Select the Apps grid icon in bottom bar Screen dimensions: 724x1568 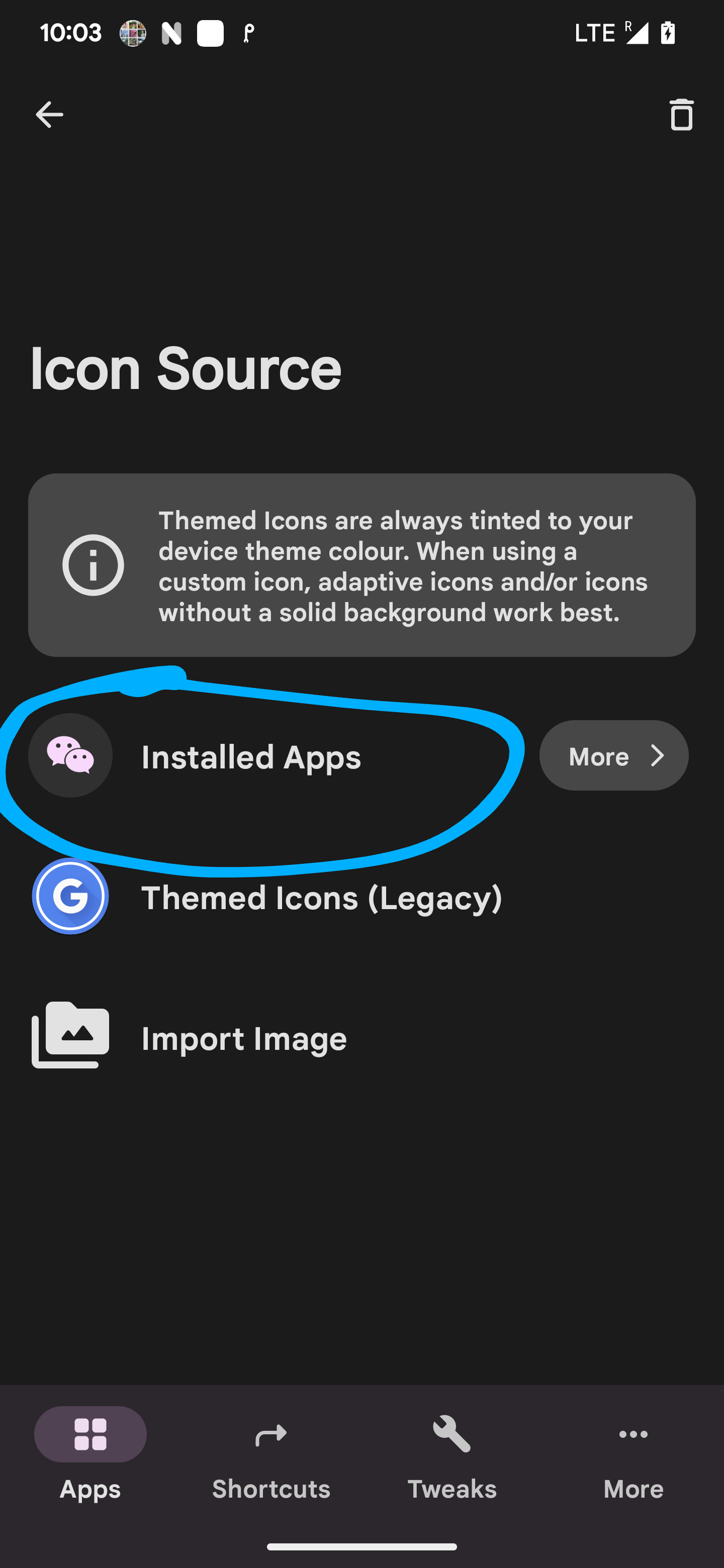(90, 1433)
